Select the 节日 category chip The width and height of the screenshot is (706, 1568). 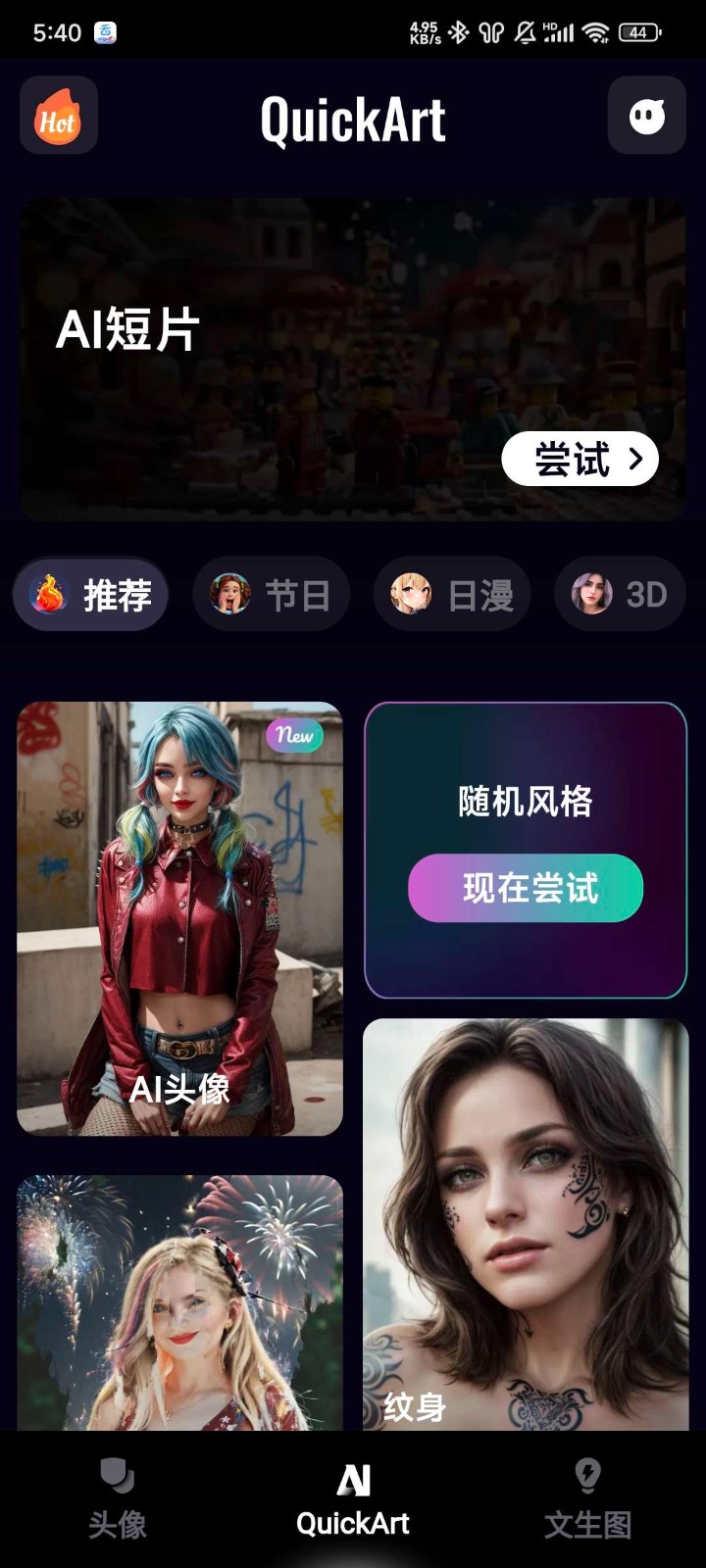pos(272,594)
